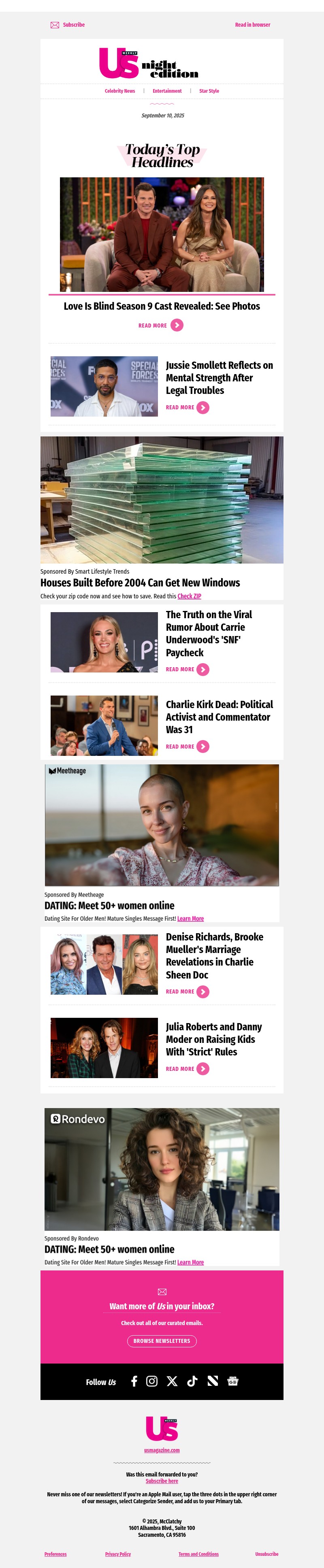The width and height of the screenshot is (324, 1568).
Task: Open Star Style section
Action: pyautogui.click(x=209, y=91)
